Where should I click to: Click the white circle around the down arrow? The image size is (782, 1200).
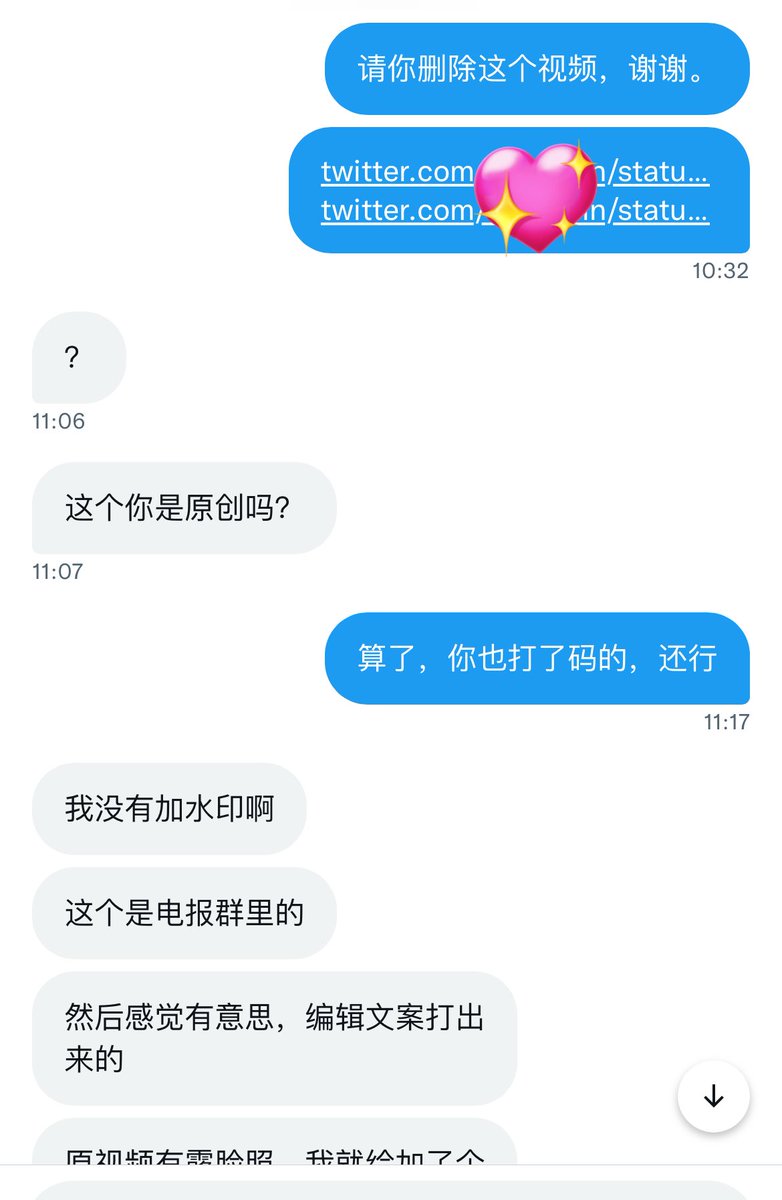(x=712, y=1096)
